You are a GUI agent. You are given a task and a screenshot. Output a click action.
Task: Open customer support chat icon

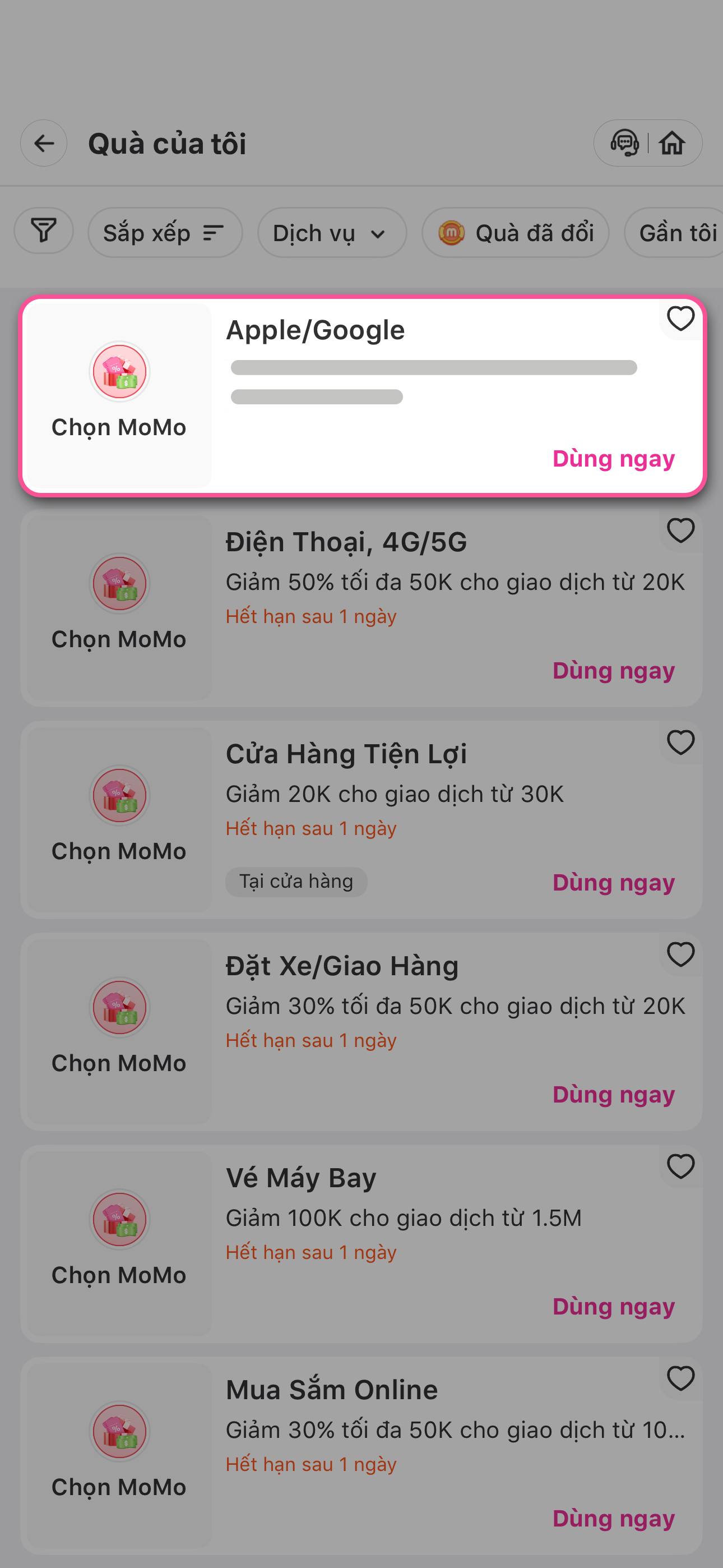pos(624,143)
